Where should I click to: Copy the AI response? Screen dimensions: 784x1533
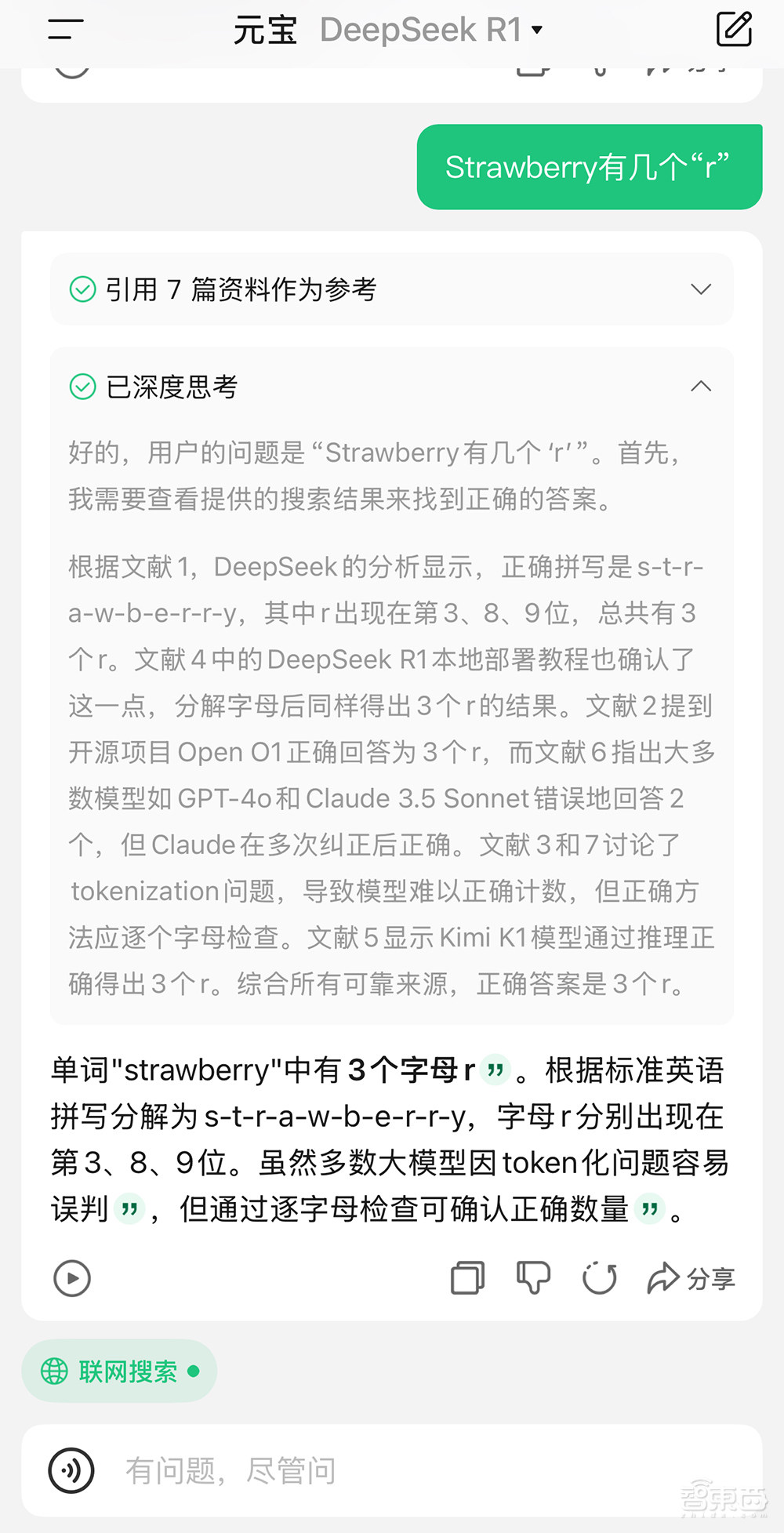[466, 1277]
